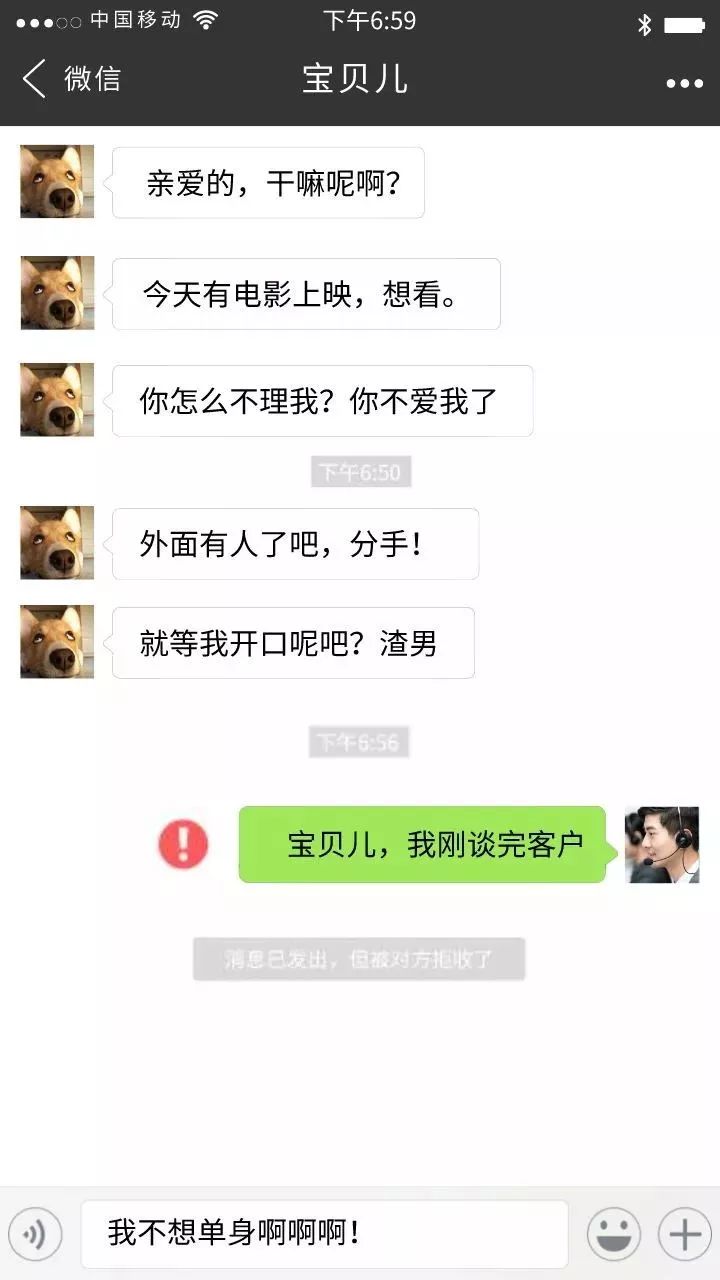Viewport: 720px width, 1280px height.
Task: Tap the 今天有电影上映 message bubble
Action: 308,293
